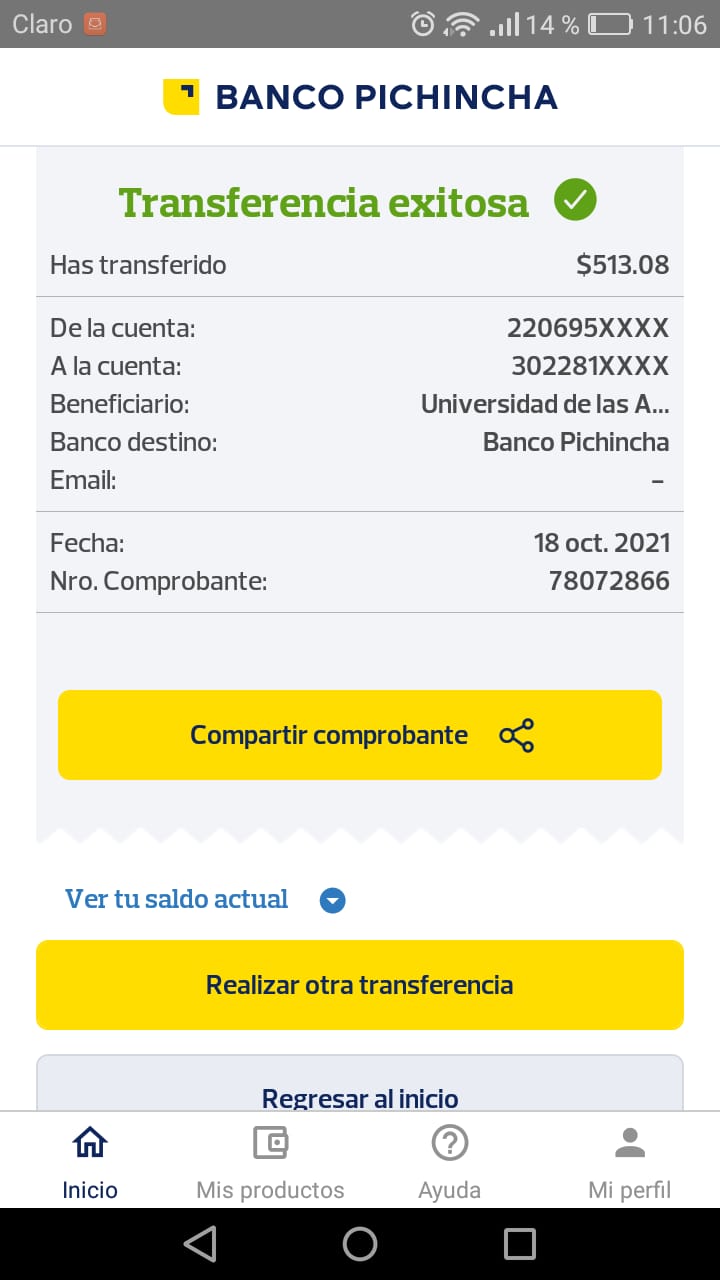
Task: Switch to Mis productos tab
Action: click(270, 1160)
